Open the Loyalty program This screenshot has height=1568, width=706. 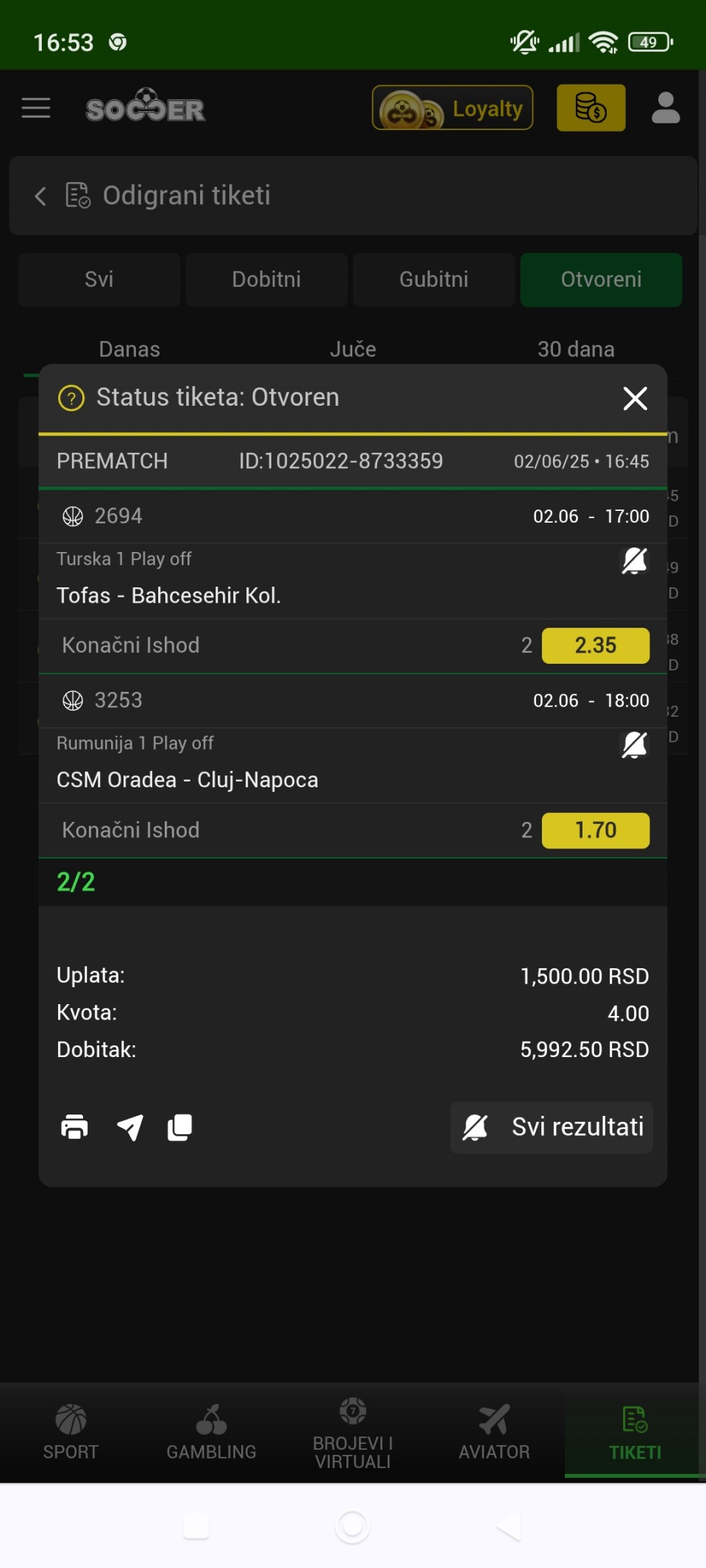click(x=452, y=108)
